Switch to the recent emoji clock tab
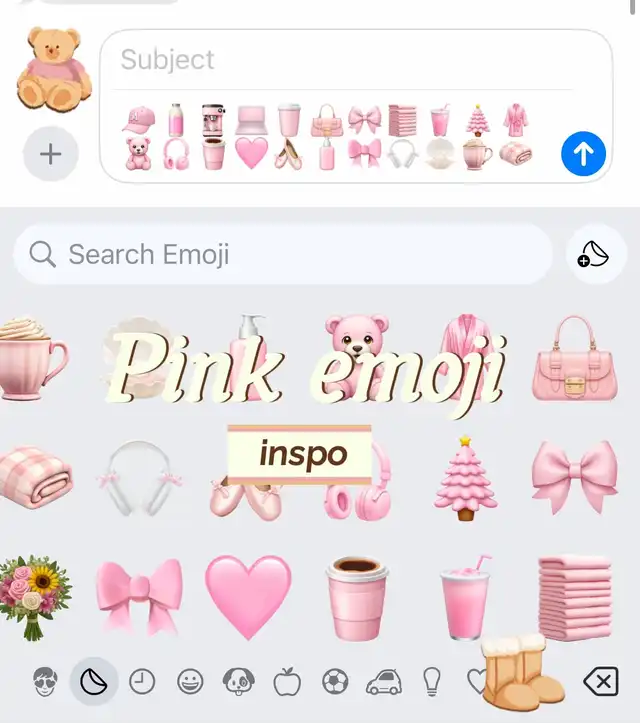The height and width of the screenshot is (723, 640). [x=142, y=683]
